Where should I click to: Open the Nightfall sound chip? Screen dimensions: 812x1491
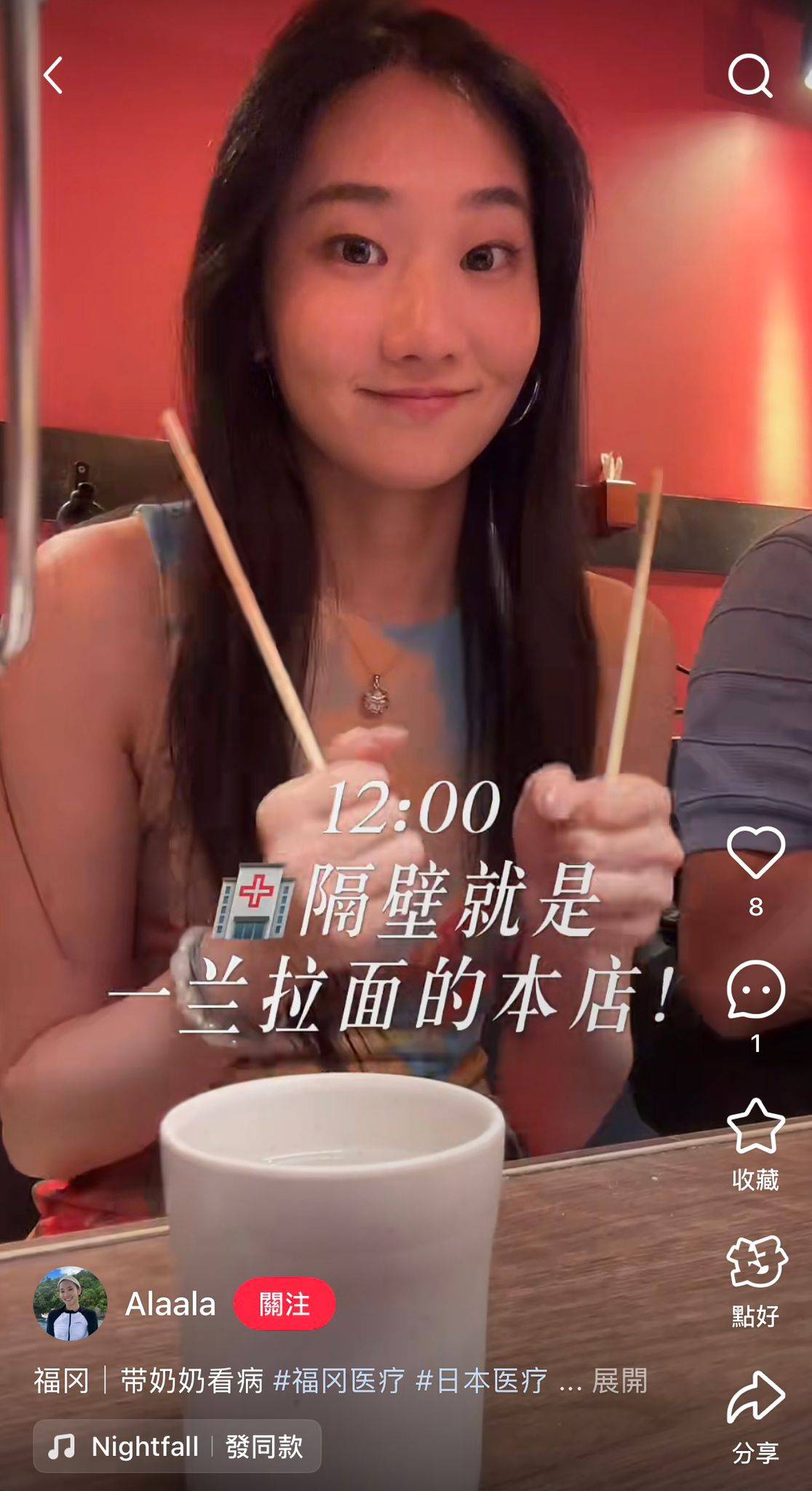(177, 1447)
